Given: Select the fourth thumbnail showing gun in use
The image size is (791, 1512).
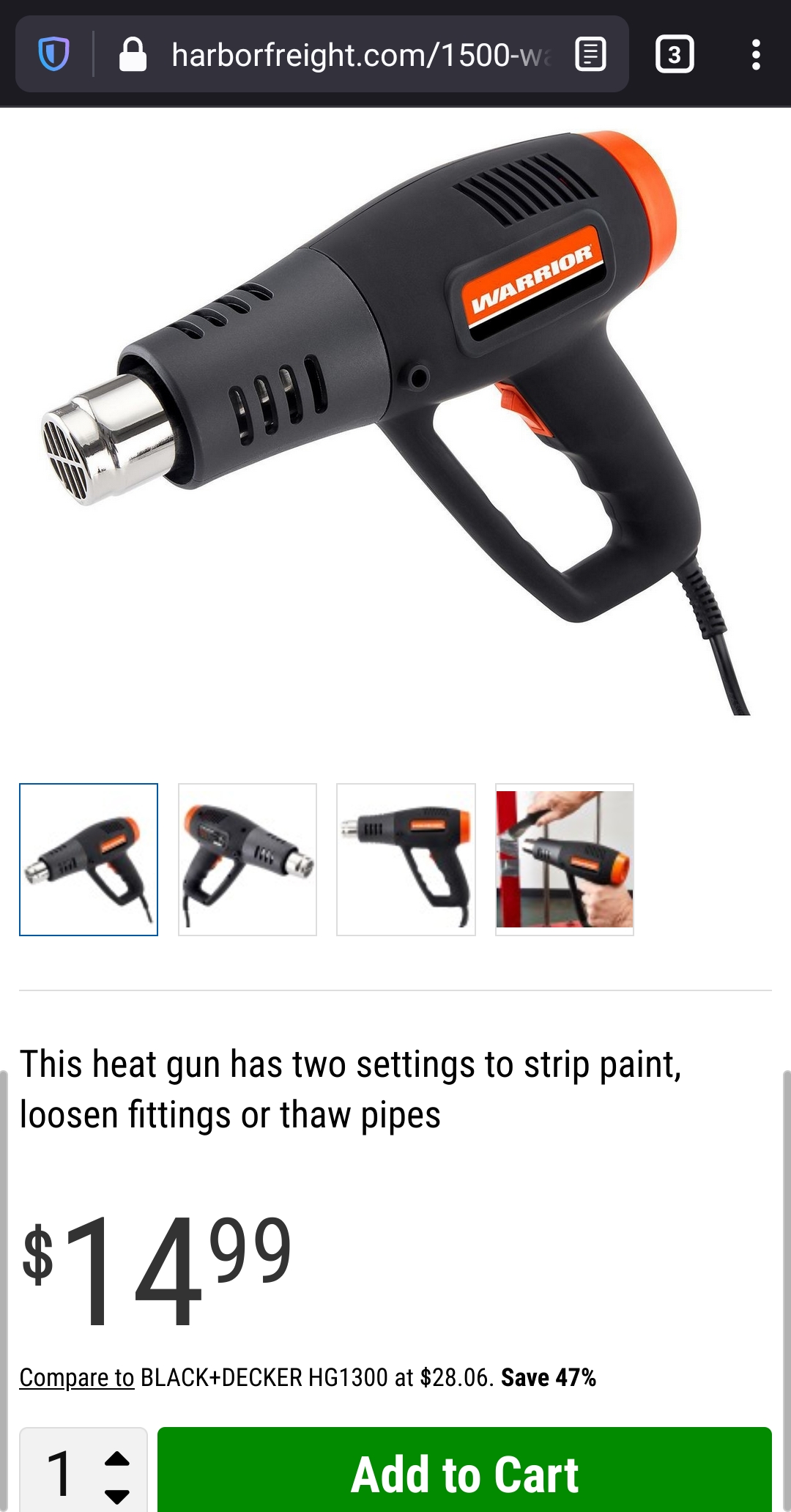Looking at the screenshot, I should tap(565, 859).
